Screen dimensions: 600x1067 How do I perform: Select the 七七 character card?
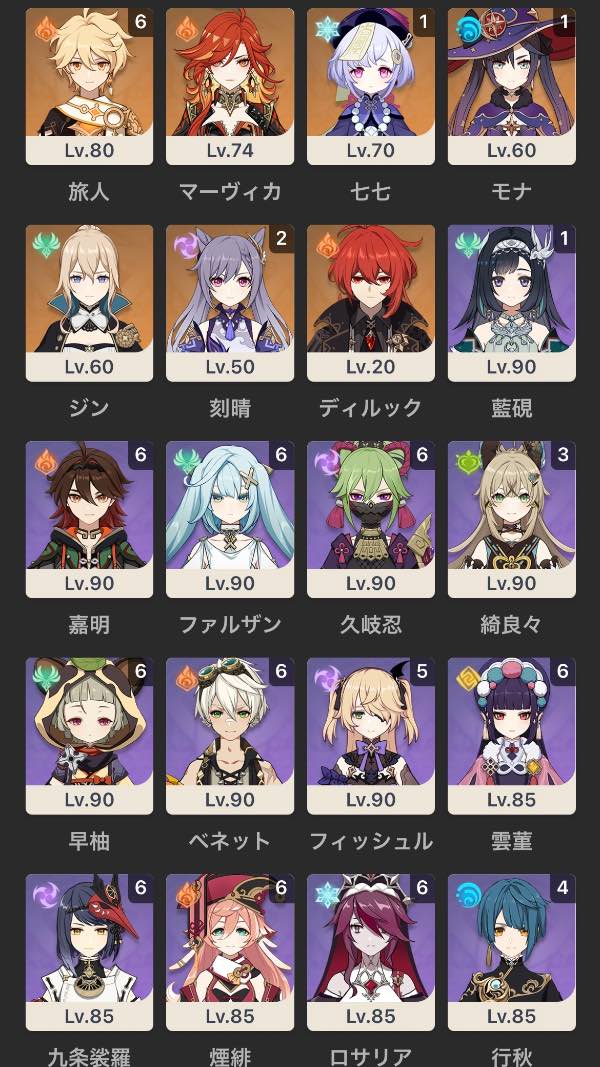point(371,86)
